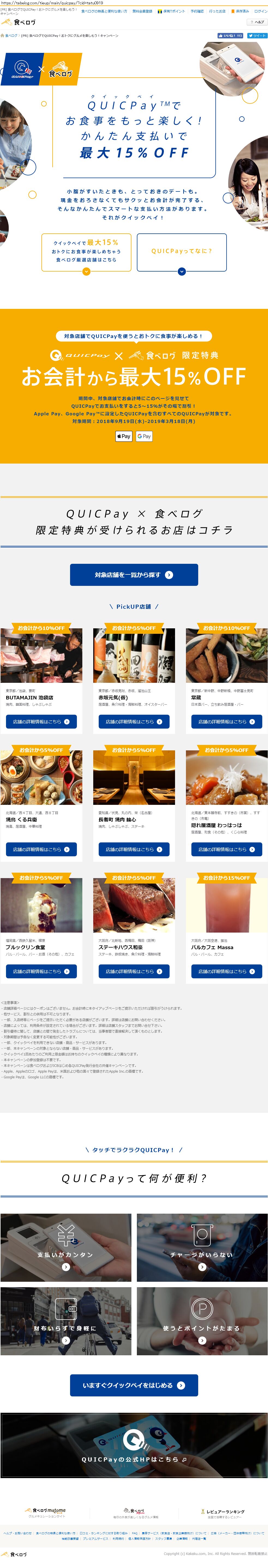Open shop details for 長者町 焼肉 綾心
This screenshot has width=268, height=1568.
coord(134,849)
